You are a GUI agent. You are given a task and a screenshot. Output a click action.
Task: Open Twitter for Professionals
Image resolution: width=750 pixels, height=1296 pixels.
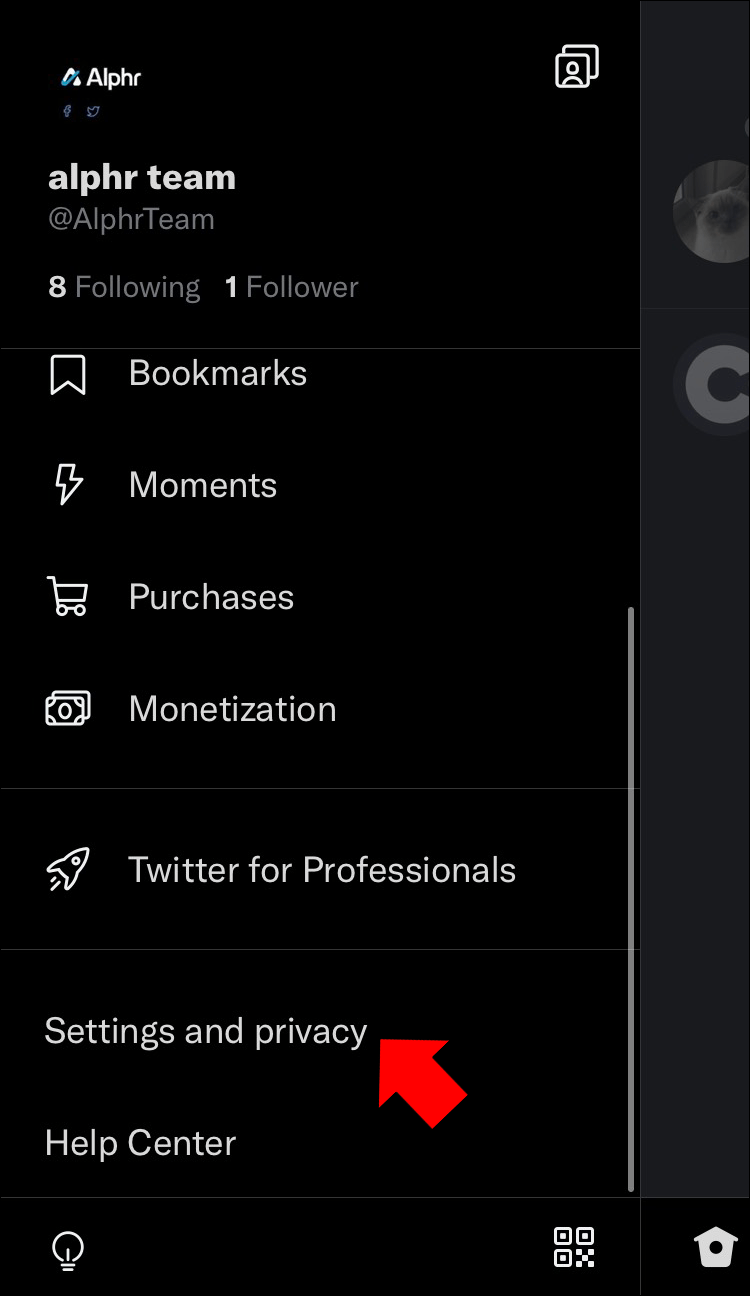tap(322, 869)
